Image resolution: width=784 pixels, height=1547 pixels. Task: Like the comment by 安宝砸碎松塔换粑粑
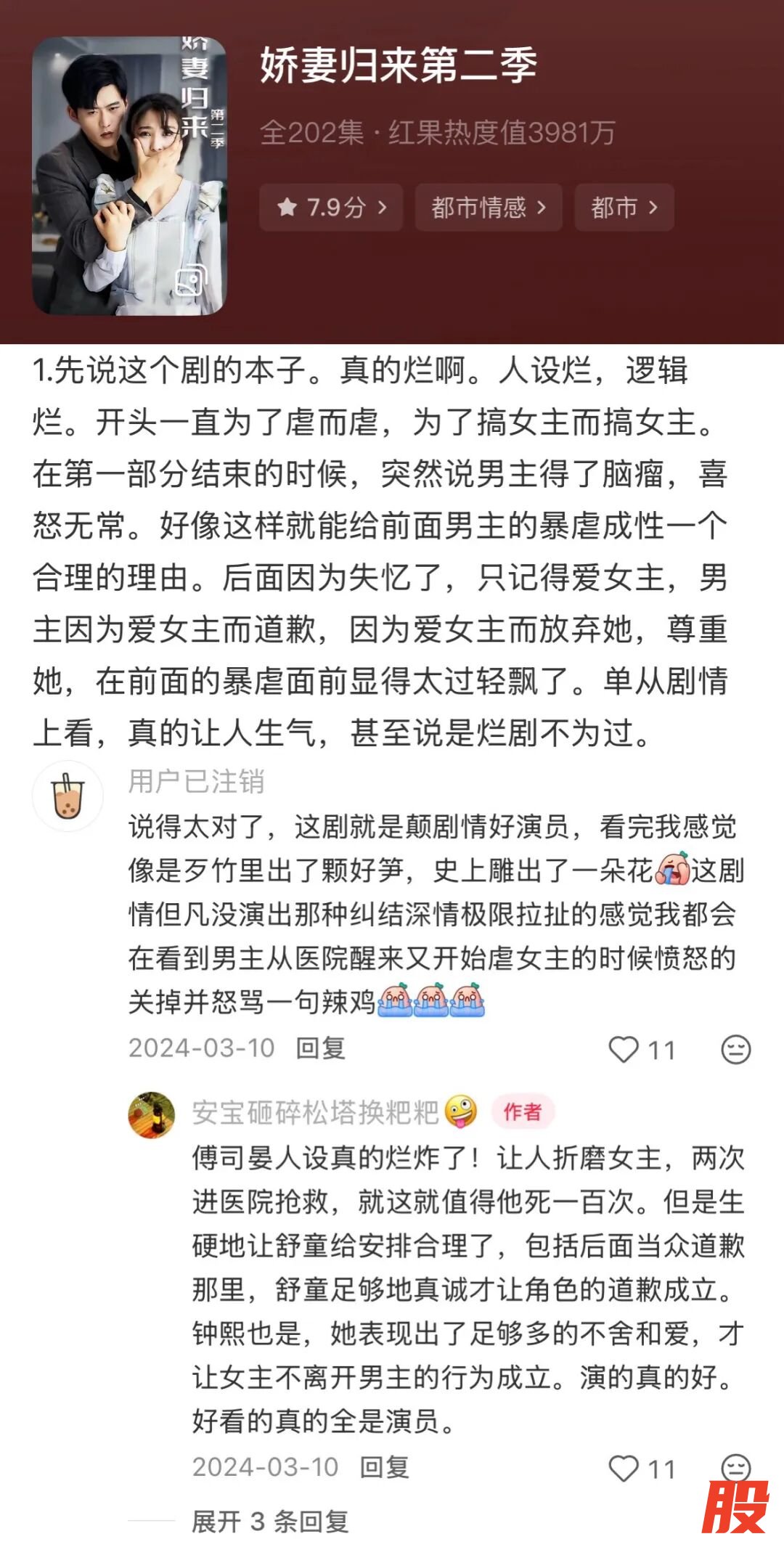(624, 1469)
